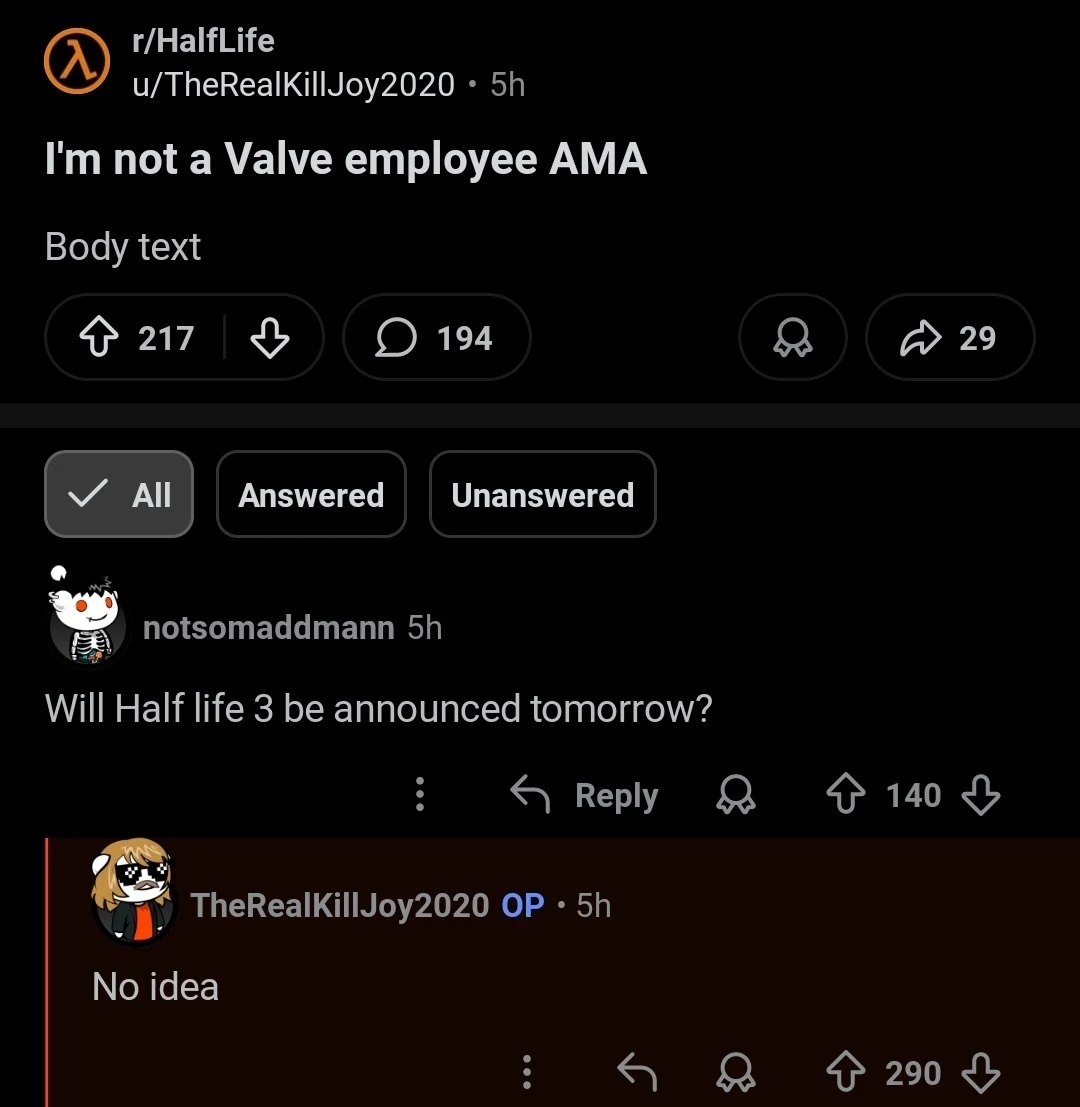Screen dimensions: 1080x1107
Task: Click the r/HalfLife subreddit lambda icon
Action: coord(77,61)
